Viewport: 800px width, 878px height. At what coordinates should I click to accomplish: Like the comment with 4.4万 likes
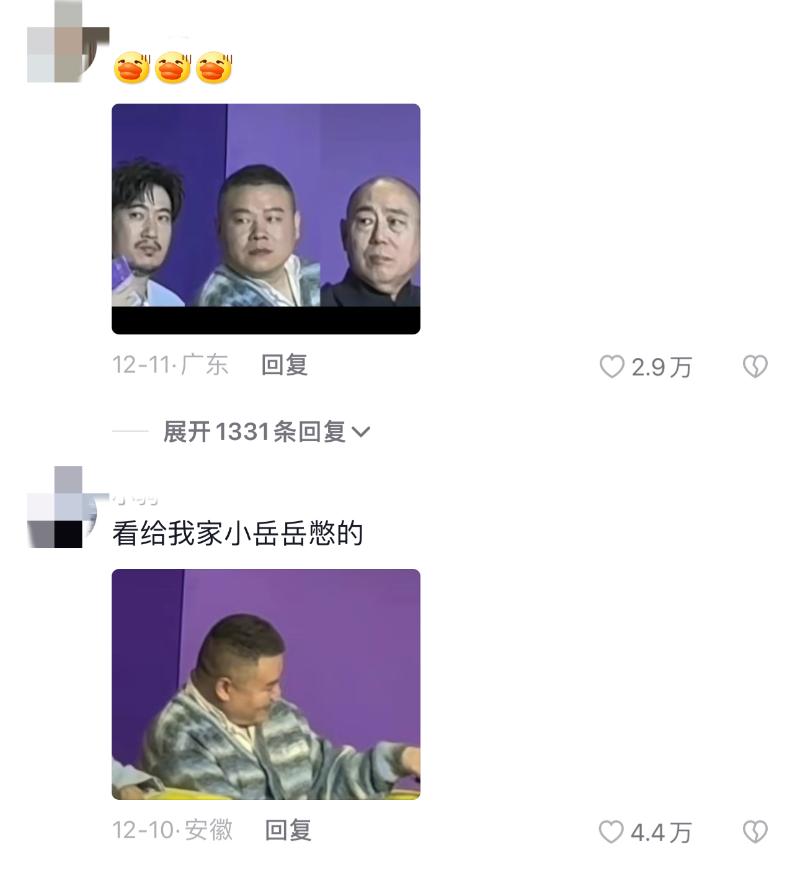coord(612,831)
